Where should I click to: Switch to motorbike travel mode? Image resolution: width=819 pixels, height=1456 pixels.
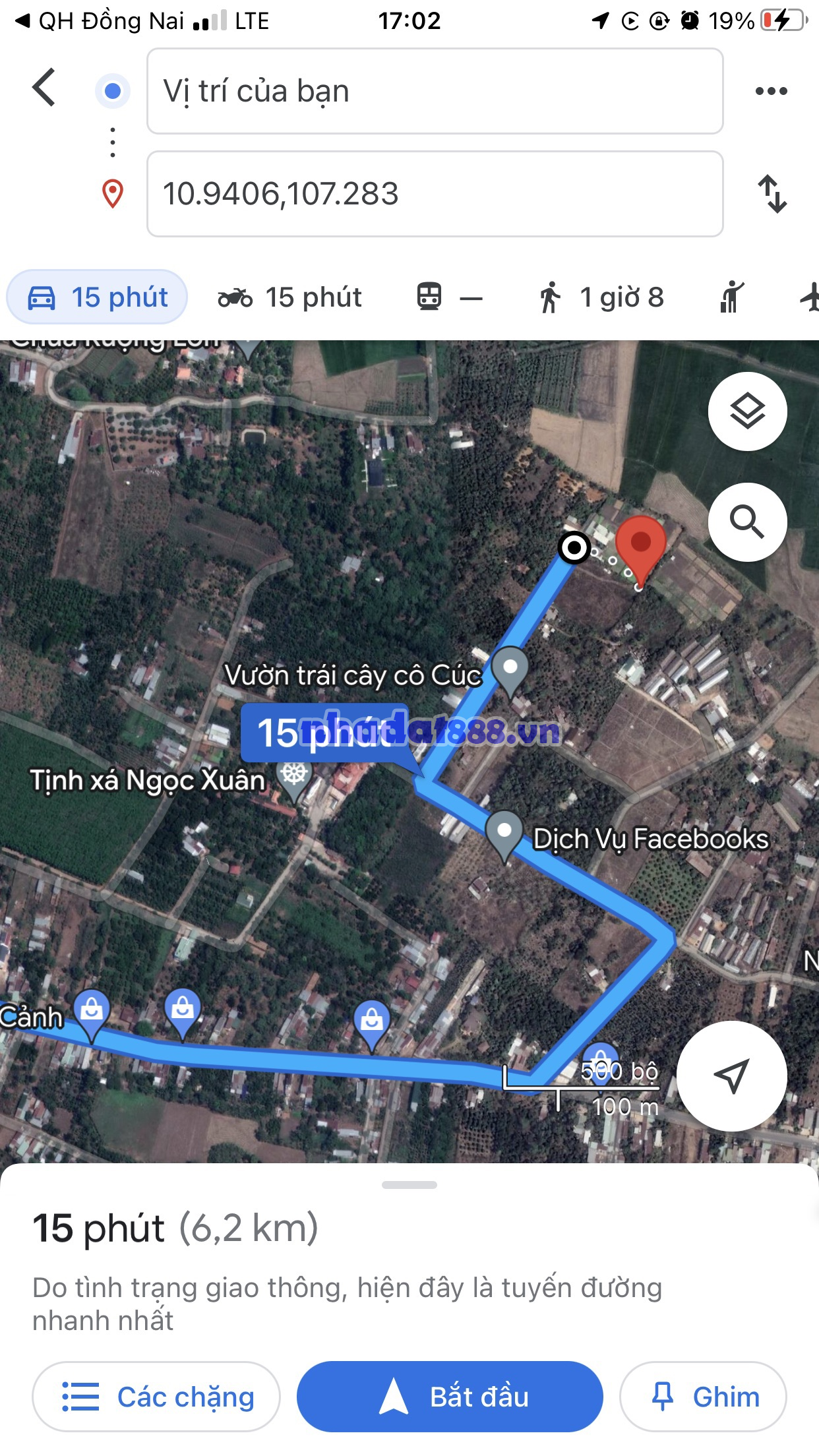point(290,297)
